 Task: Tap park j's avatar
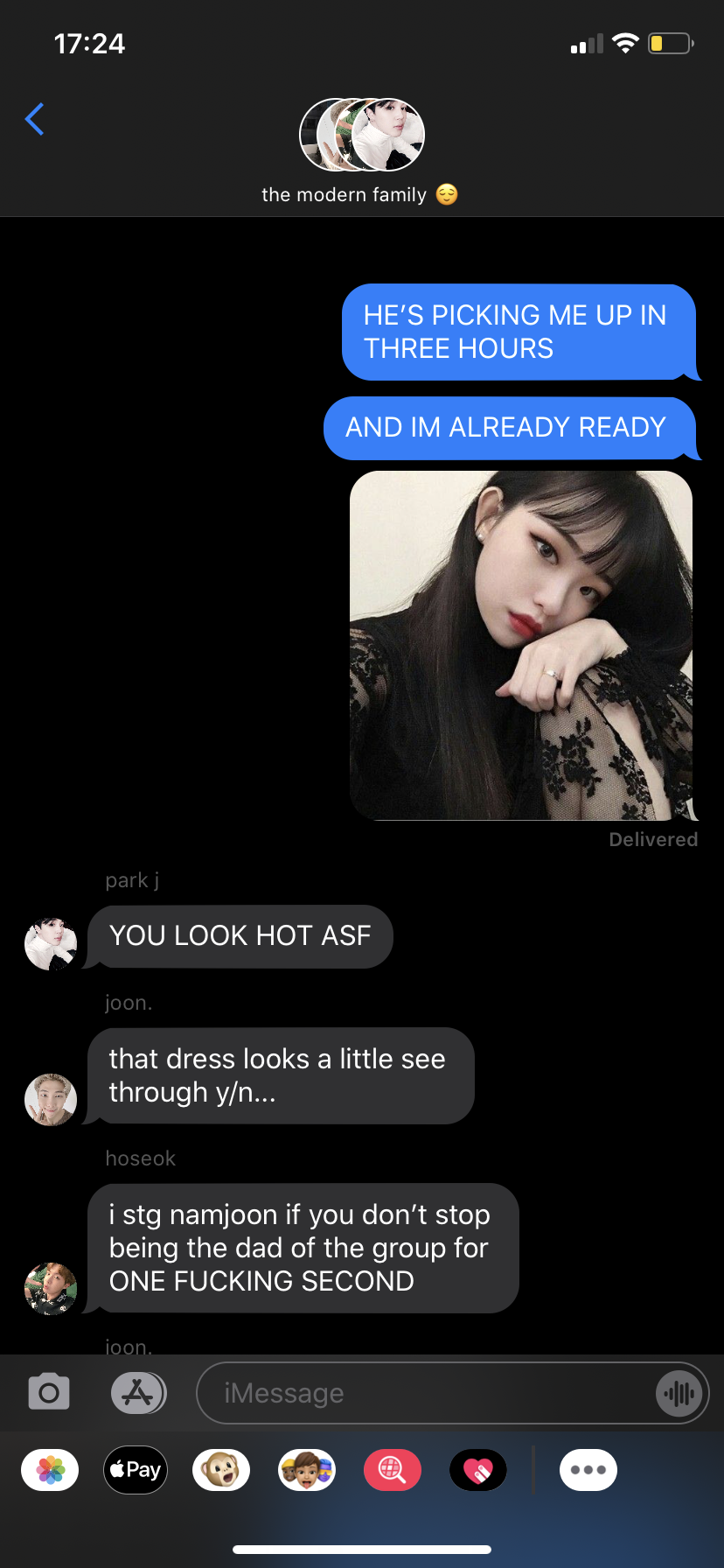(x=51, y=944)
